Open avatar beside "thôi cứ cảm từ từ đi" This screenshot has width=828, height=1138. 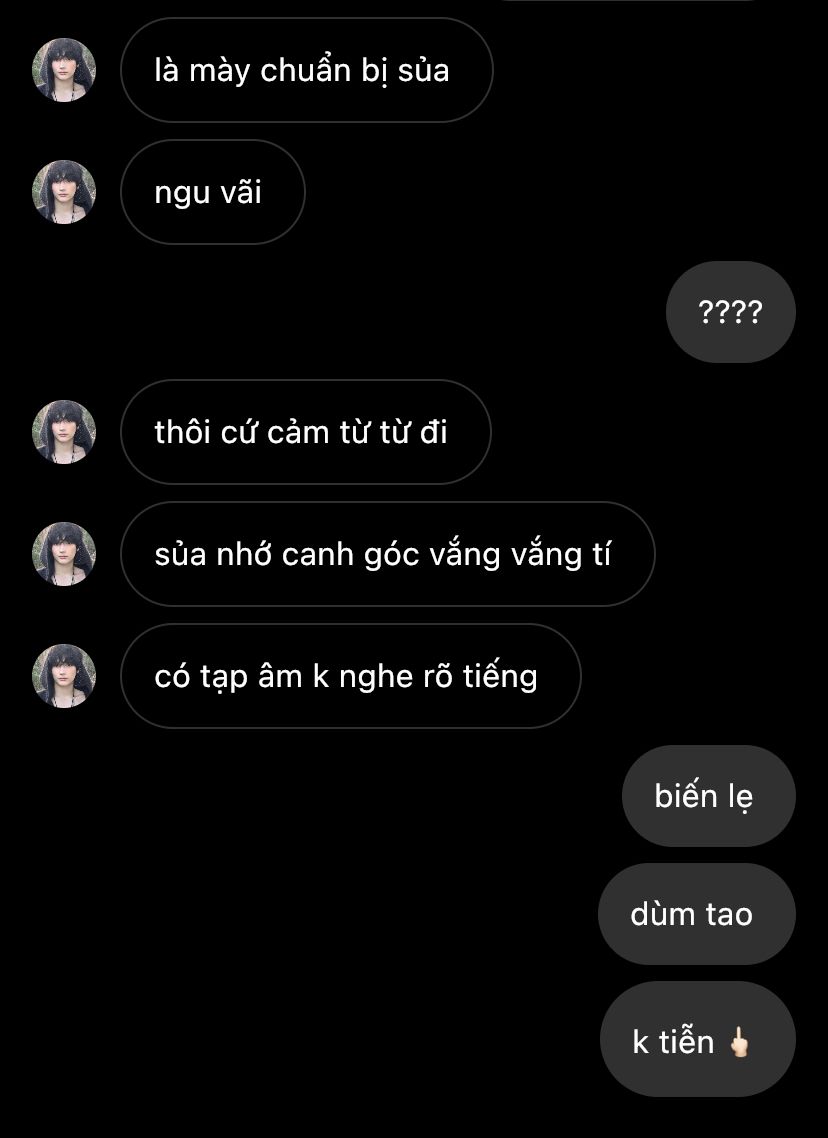pos(65,432)
